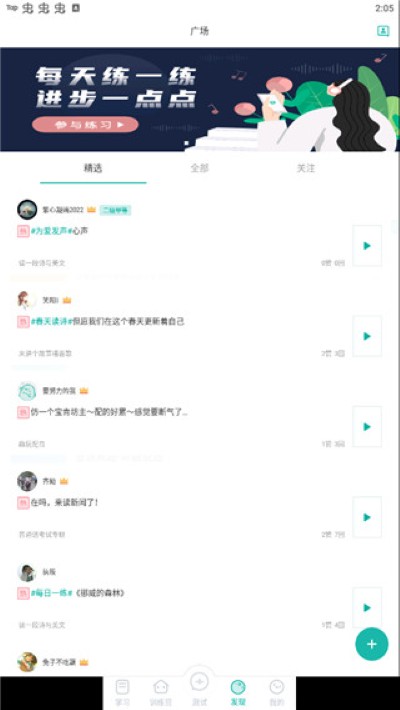Play the #为爱发声#心声 recording

tap(367, 245)
